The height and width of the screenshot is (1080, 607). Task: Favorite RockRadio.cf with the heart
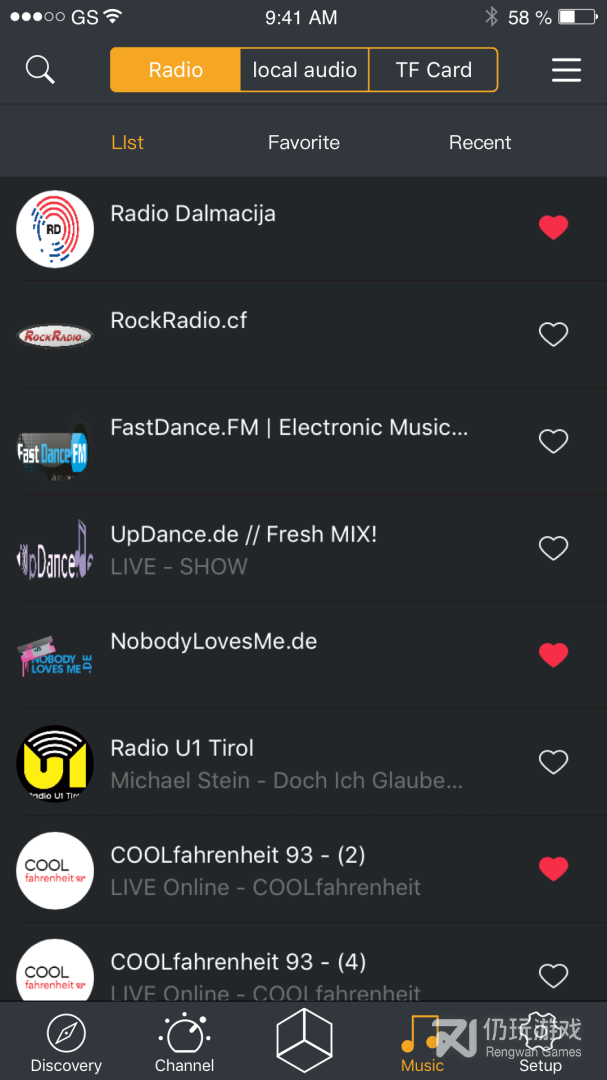[x=553, y=334]
